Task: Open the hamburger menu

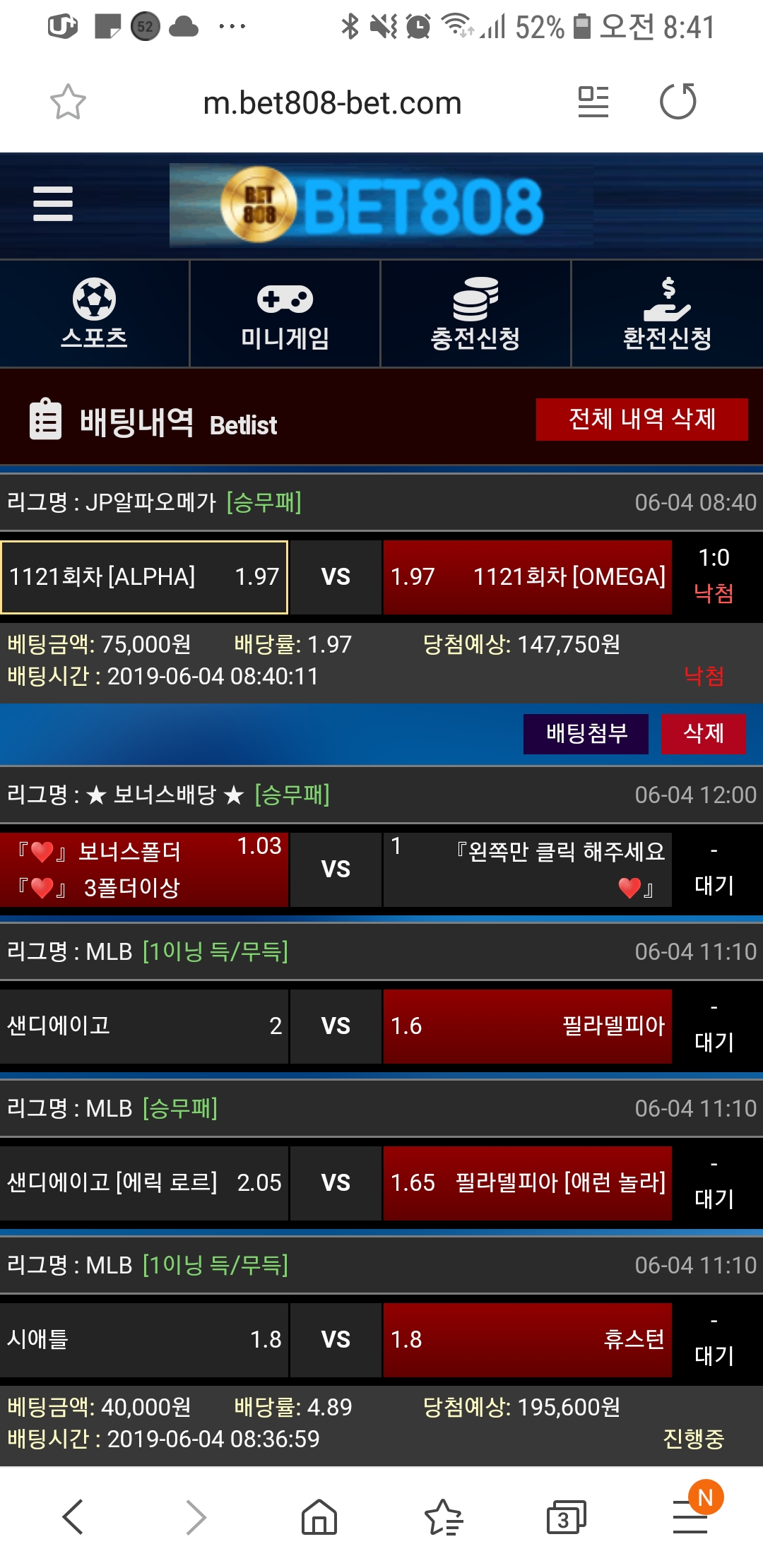Action: click(53, 204)
